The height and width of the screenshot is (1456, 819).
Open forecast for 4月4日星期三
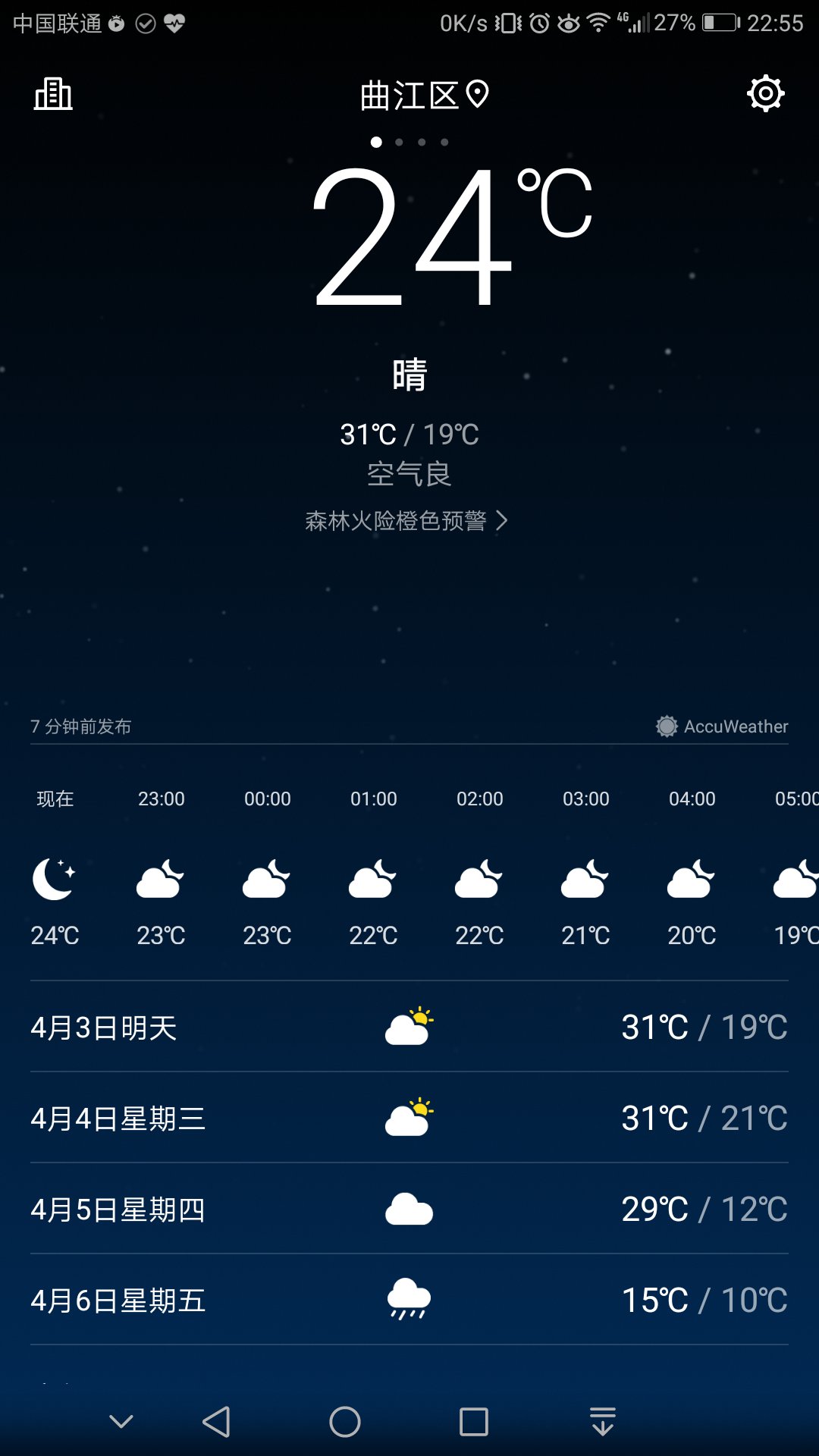coord(409,1118)
